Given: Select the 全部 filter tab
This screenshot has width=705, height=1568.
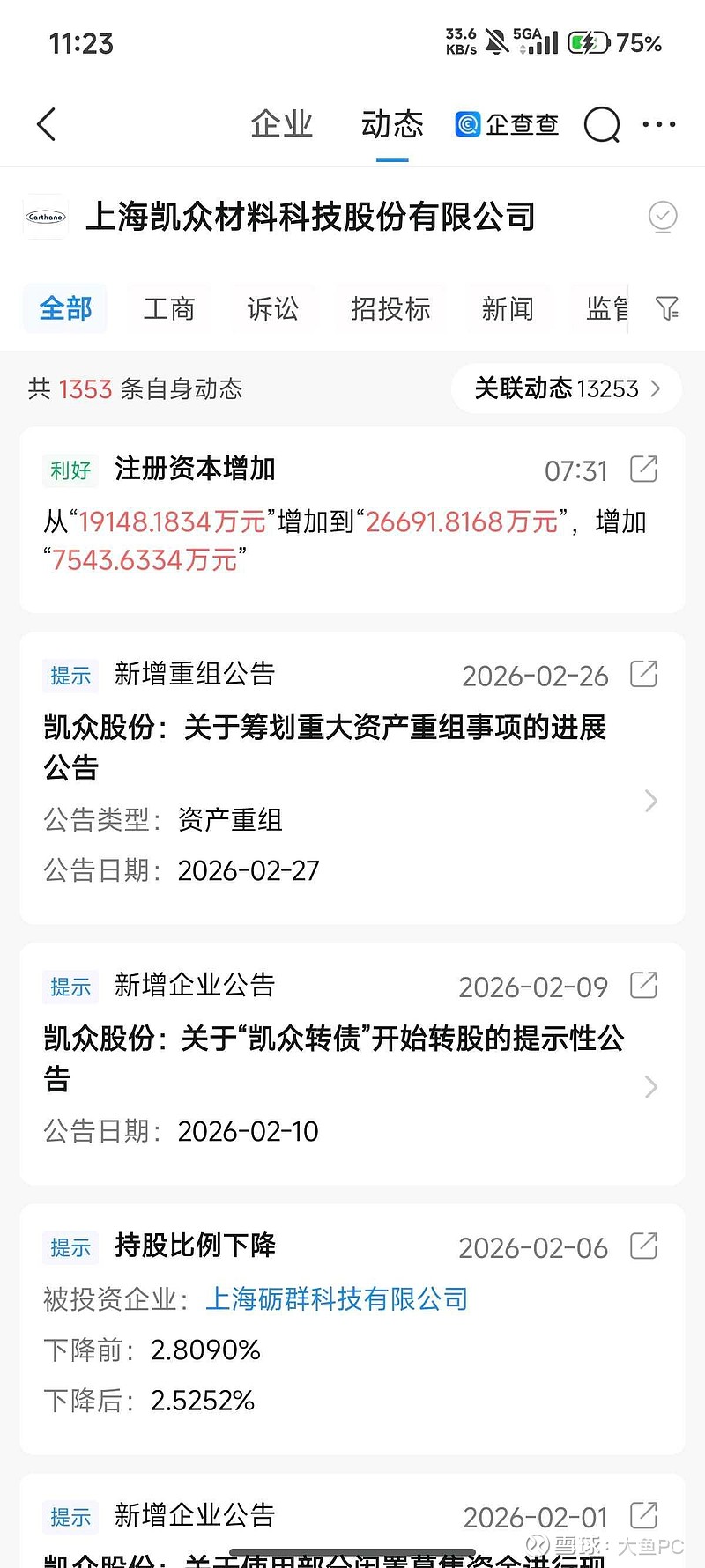Looking at the screenshot, I should 65,308.
